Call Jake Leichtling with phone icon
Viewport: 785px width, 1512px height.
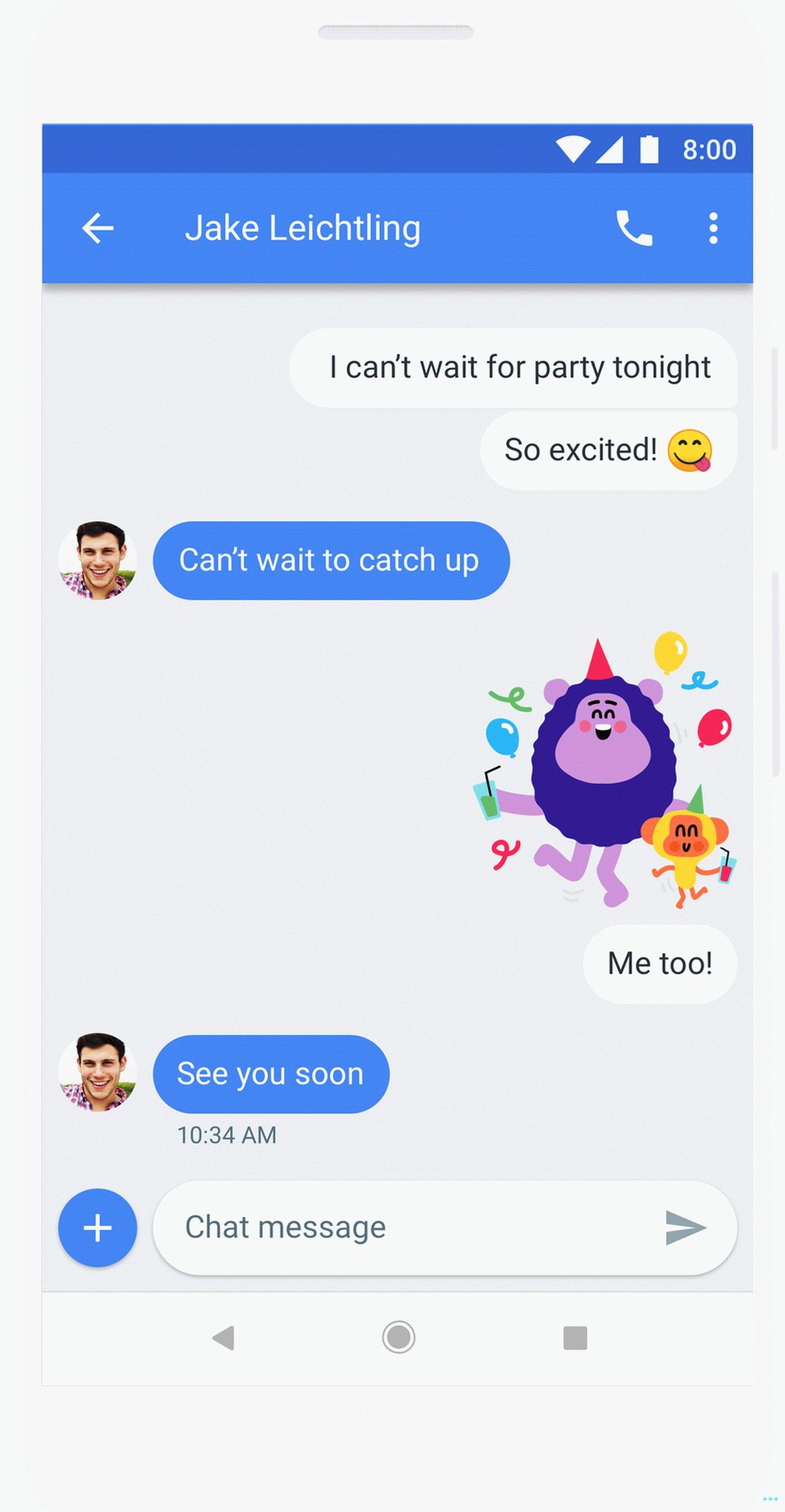click(x=634, y=228)
